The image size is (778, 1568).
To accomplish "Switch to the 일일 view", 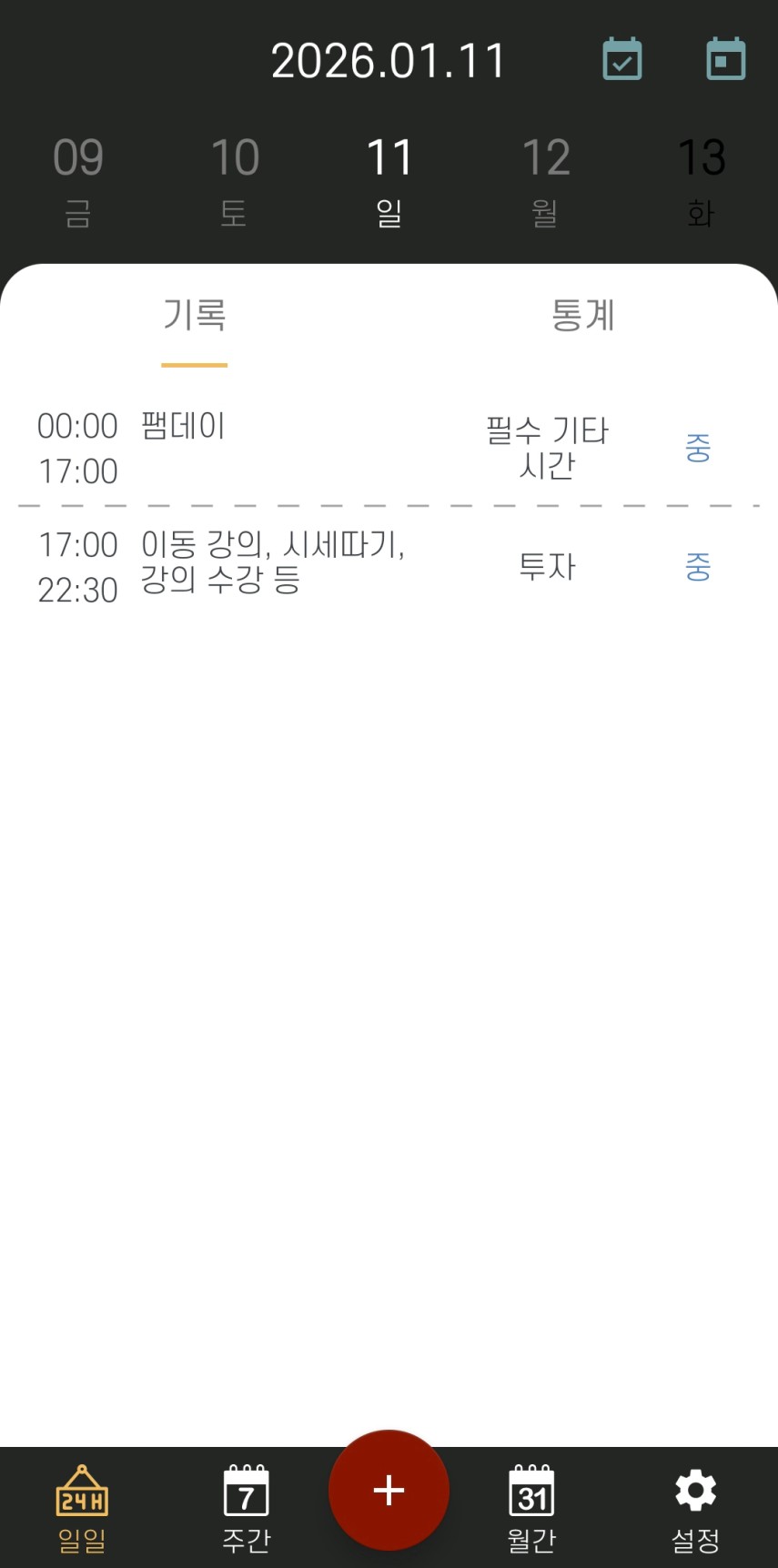I will pyautogui.click(x=82, y=1508).
